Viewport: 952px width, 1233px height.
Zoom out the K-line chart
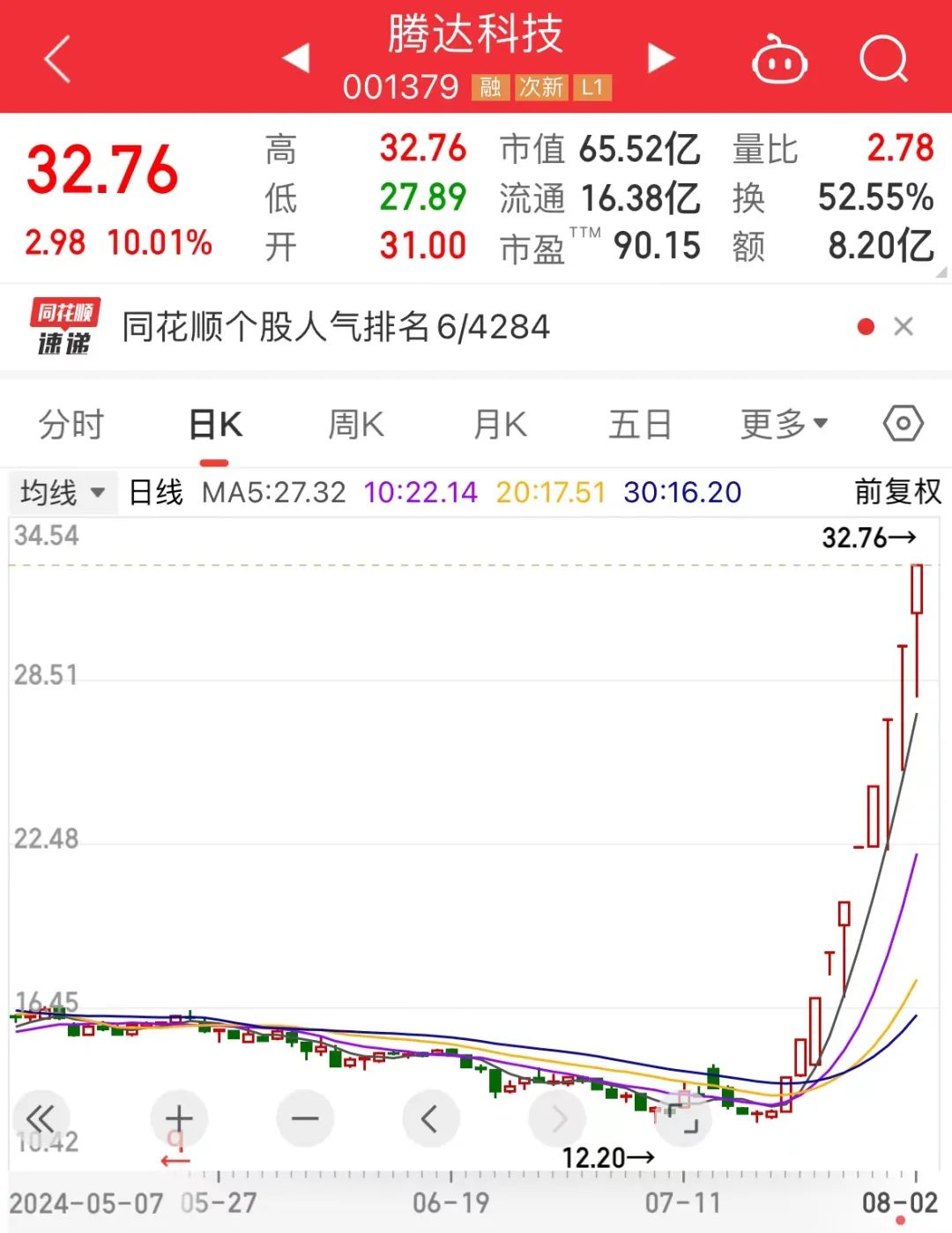[305, 1118]
